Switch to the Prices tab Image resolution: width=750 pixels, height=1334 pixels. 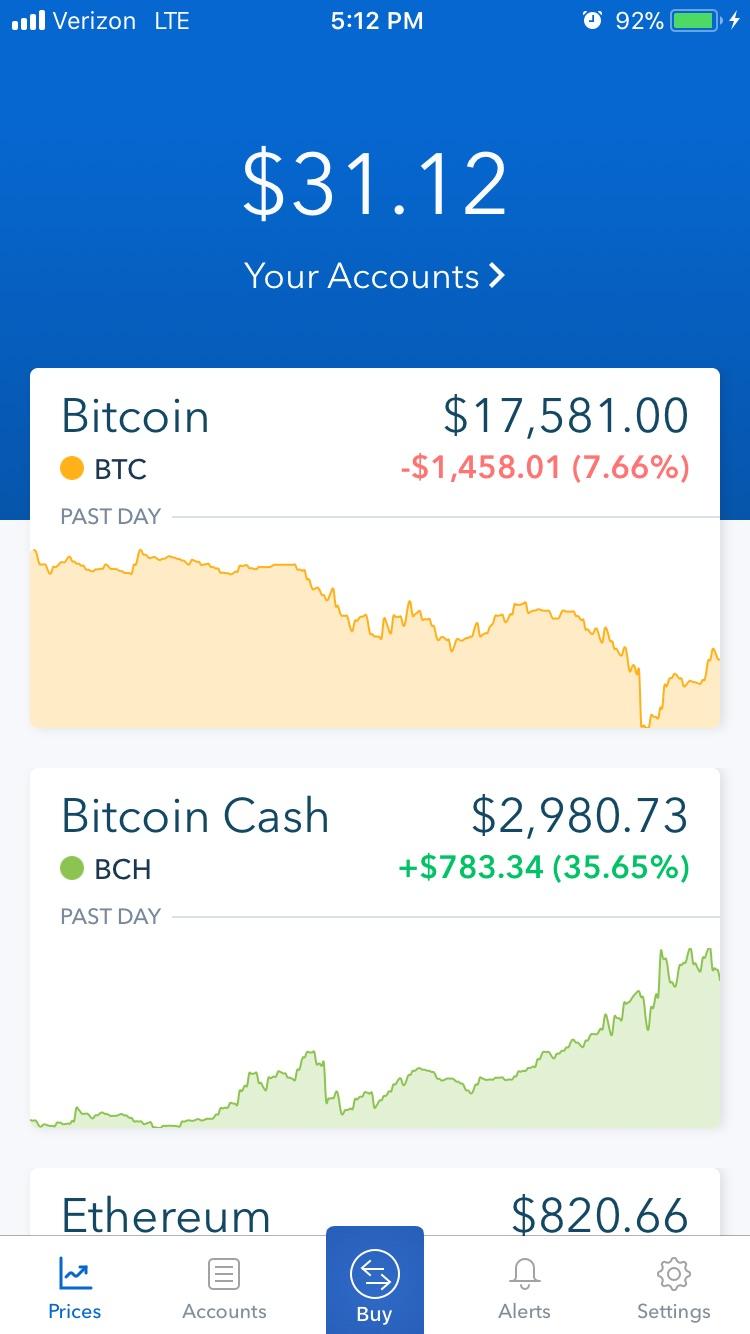(75, 1289)
